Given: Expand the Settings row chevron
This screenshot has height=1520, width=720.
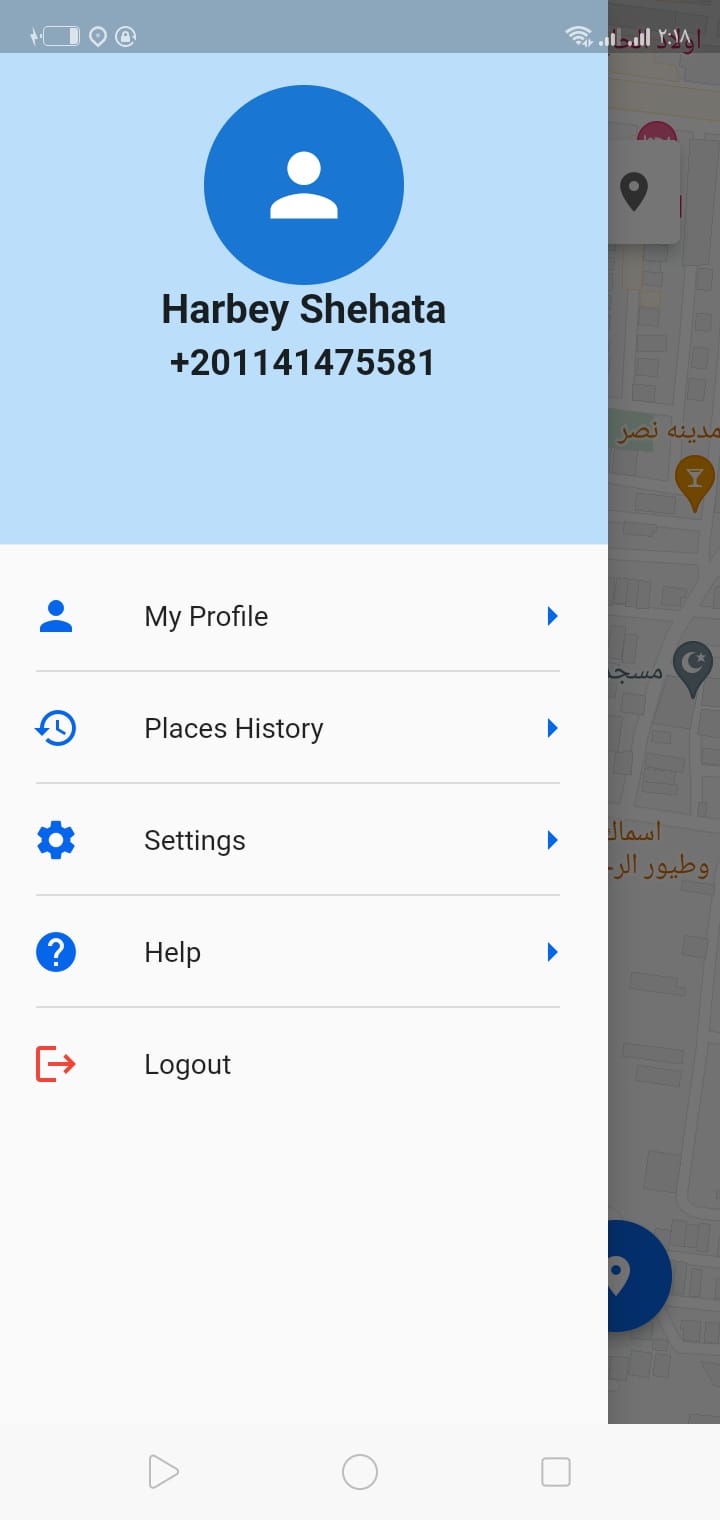Looking at the screenshot, I should coord(552,840).
